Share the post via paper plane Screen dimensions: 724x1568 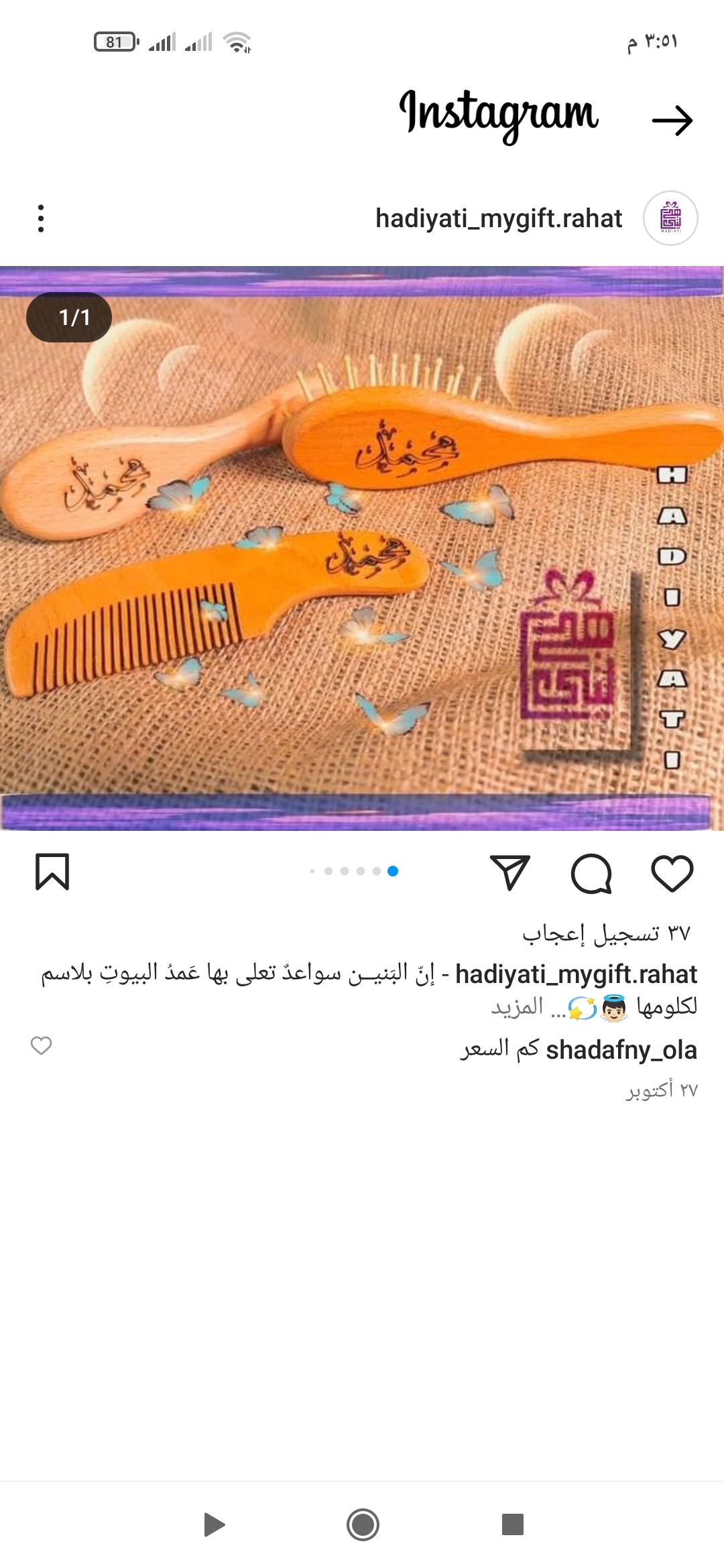coord(510,872)
